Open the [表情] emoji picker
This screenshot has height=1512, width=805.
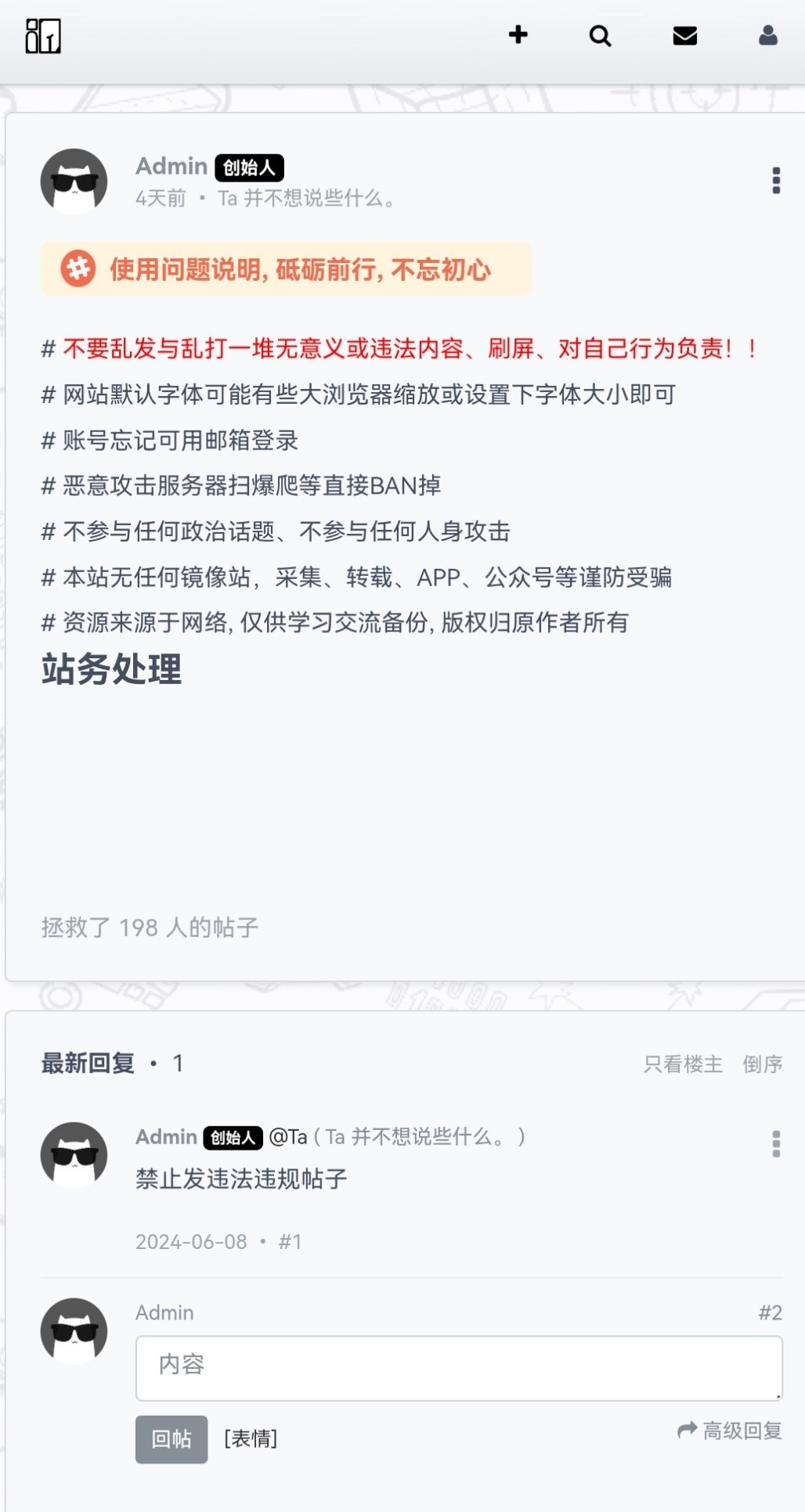251,1438
